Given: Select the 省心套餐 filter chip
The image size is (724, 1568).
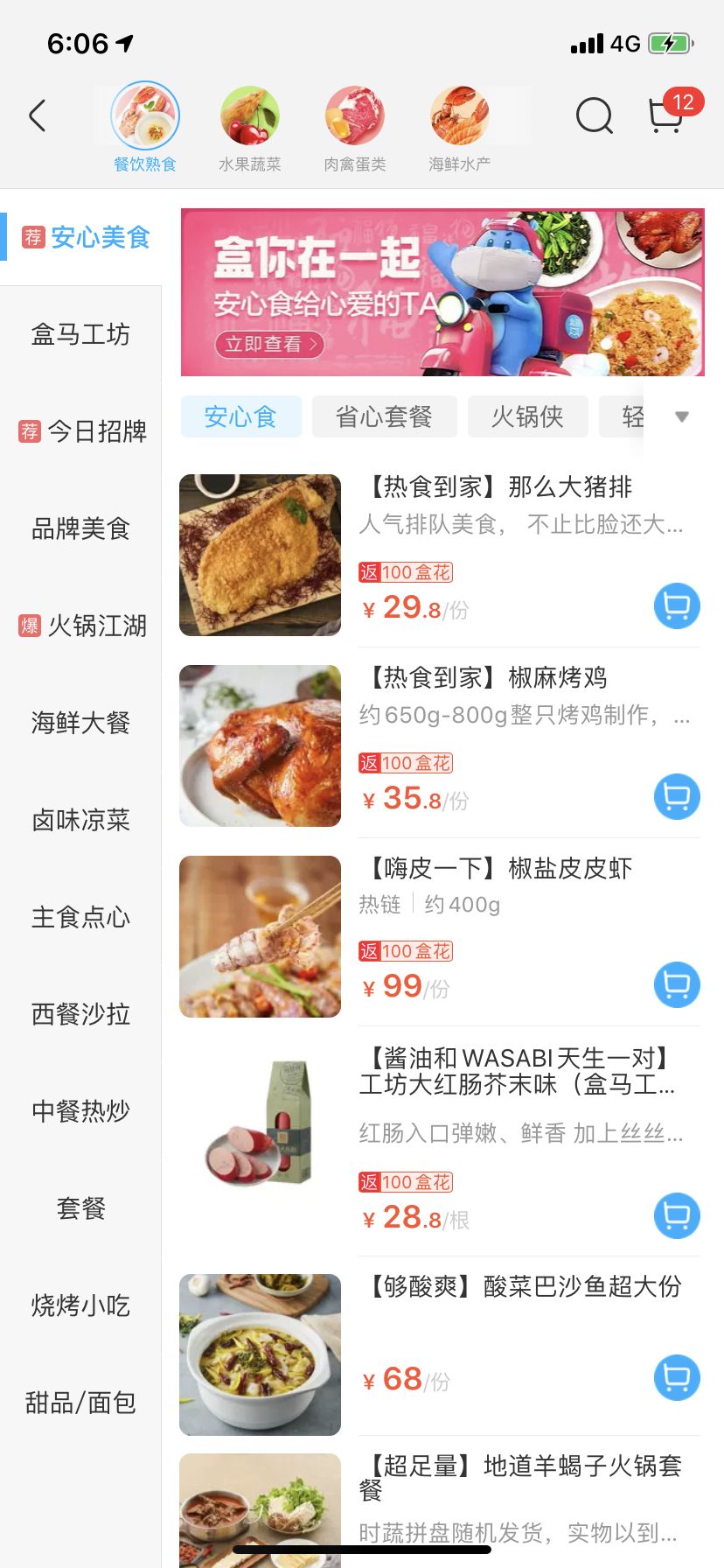Looking at the screenshot, I should pyautogui.click(x=384, y=416).
